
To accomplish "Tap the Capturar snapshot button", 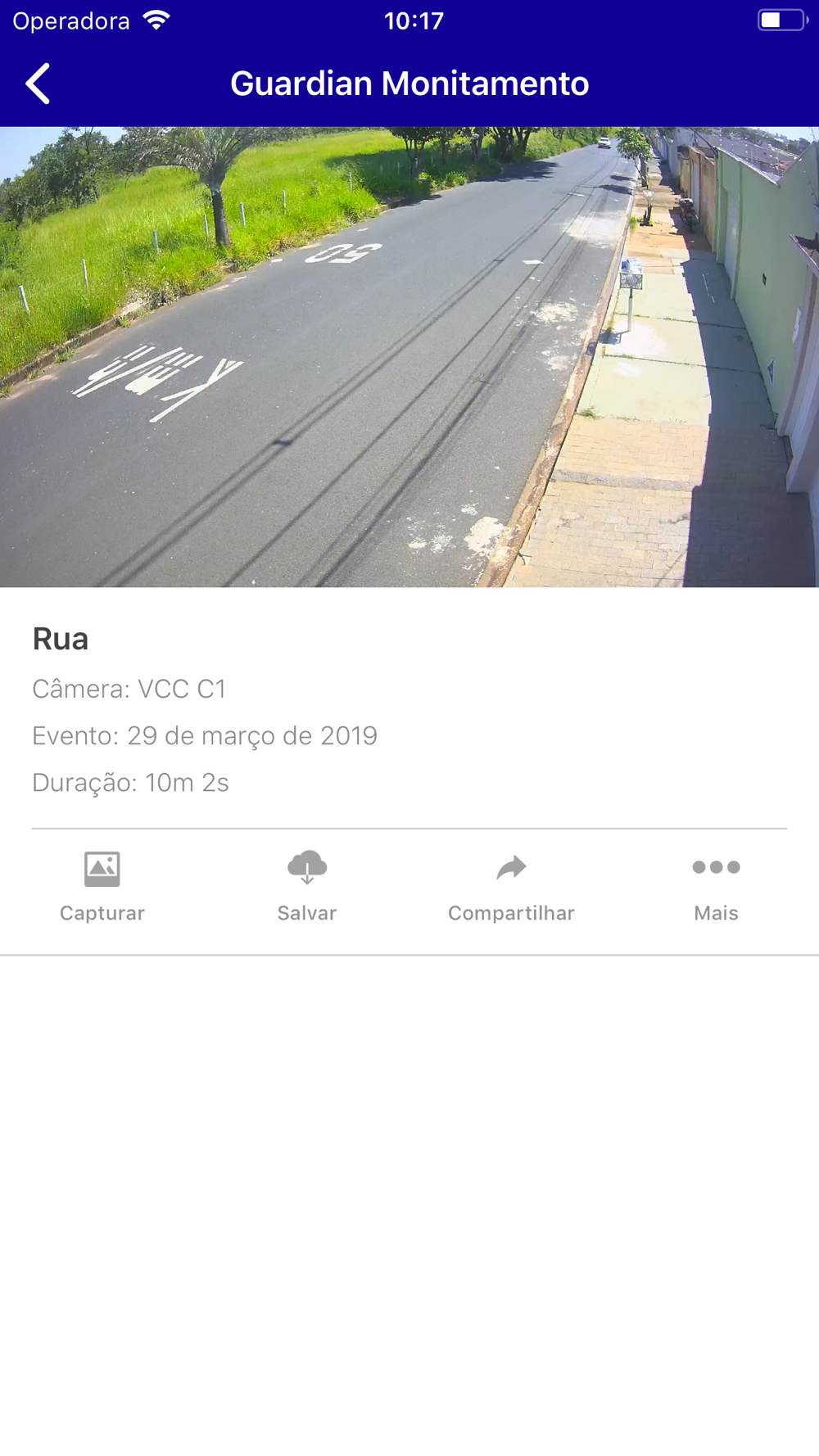I will (x=102, y=886).
